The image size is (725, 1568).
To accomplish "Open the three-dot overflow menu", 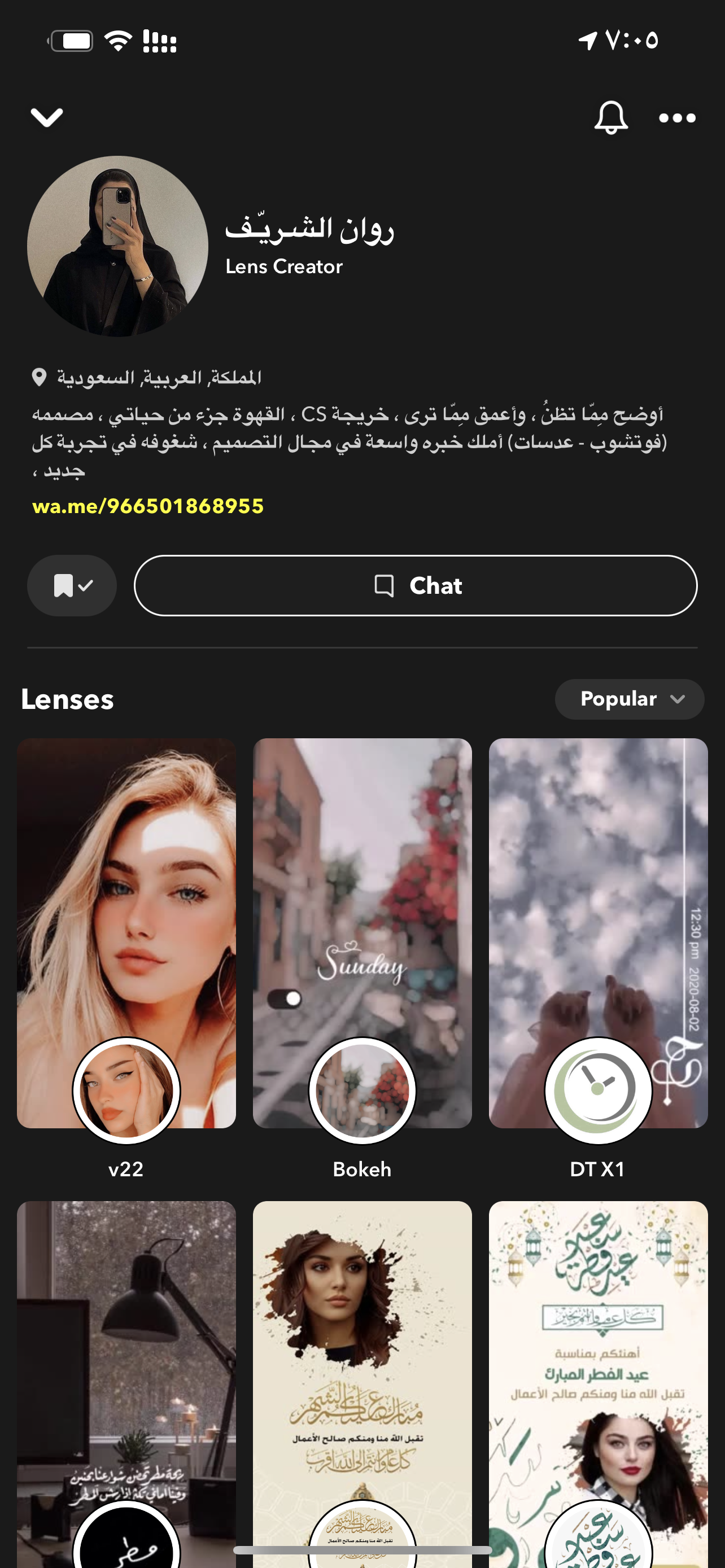I will click(x=677, y=117).
